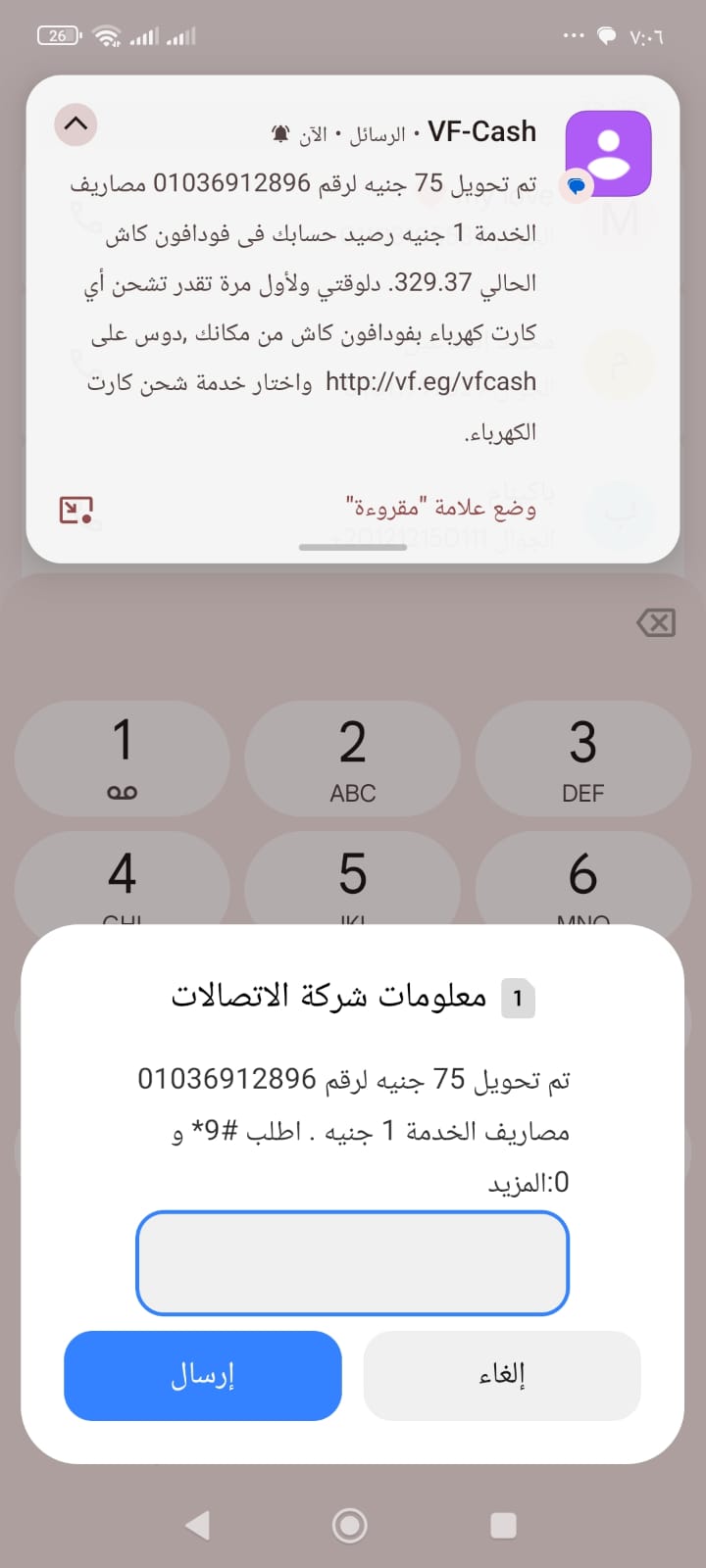The width and height of the screenshot is (706, 1568).
Task: Tap the 26% battery indicator
Action: (x=57, y=34)
